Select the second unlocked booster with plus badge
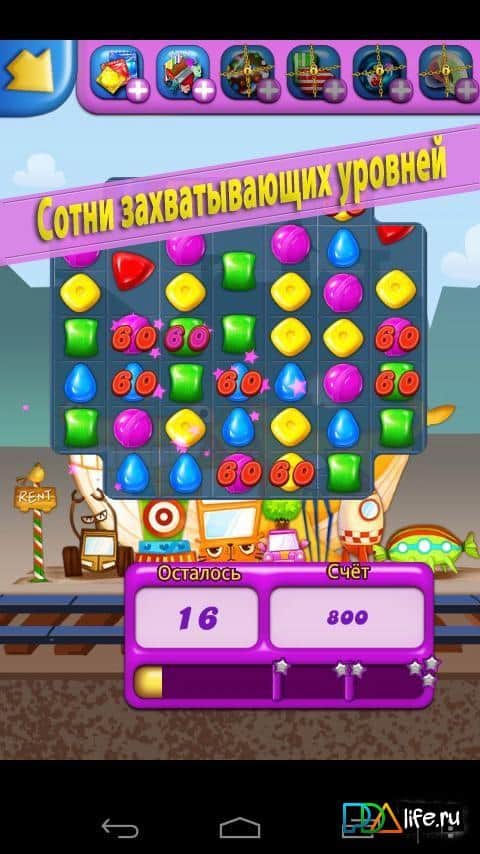This screenshot has height=854, width=480. [183, 72]
